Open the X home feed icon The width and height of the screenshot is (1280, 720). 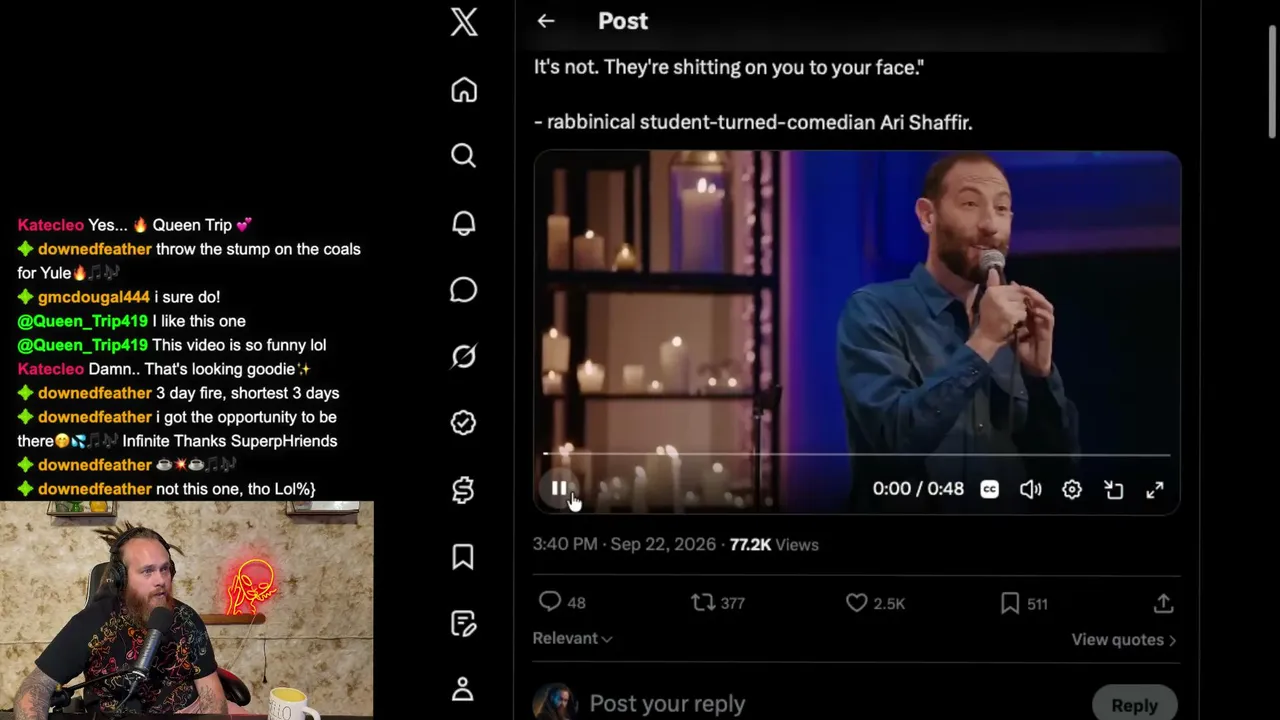464,90
